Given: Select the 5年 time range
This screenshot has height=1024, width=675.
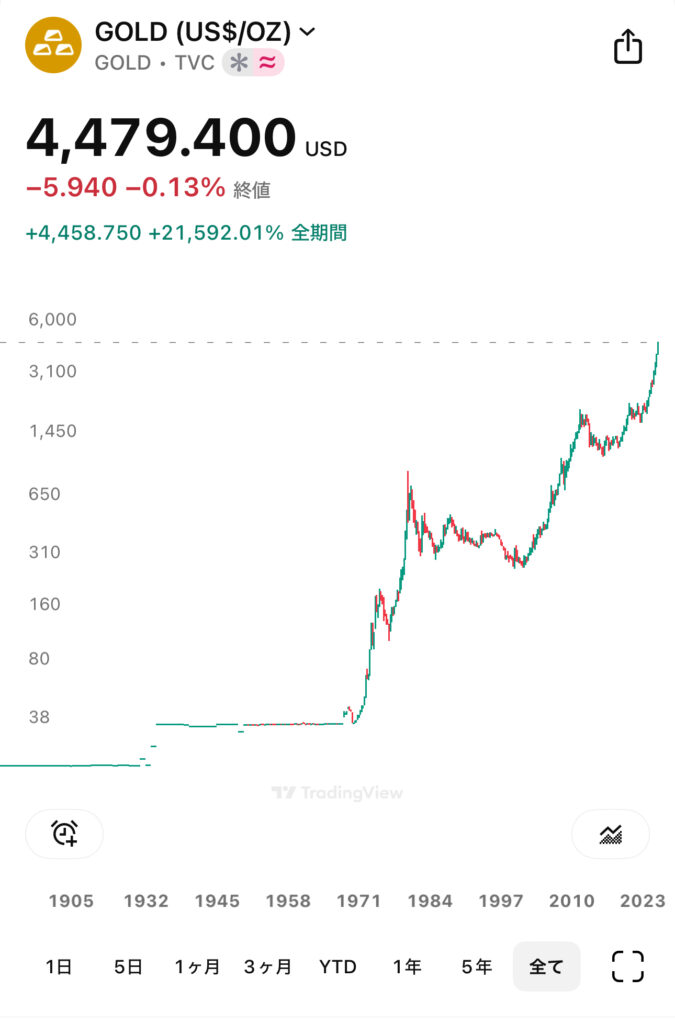Looking at the screenshot, I should coord(477,966).
